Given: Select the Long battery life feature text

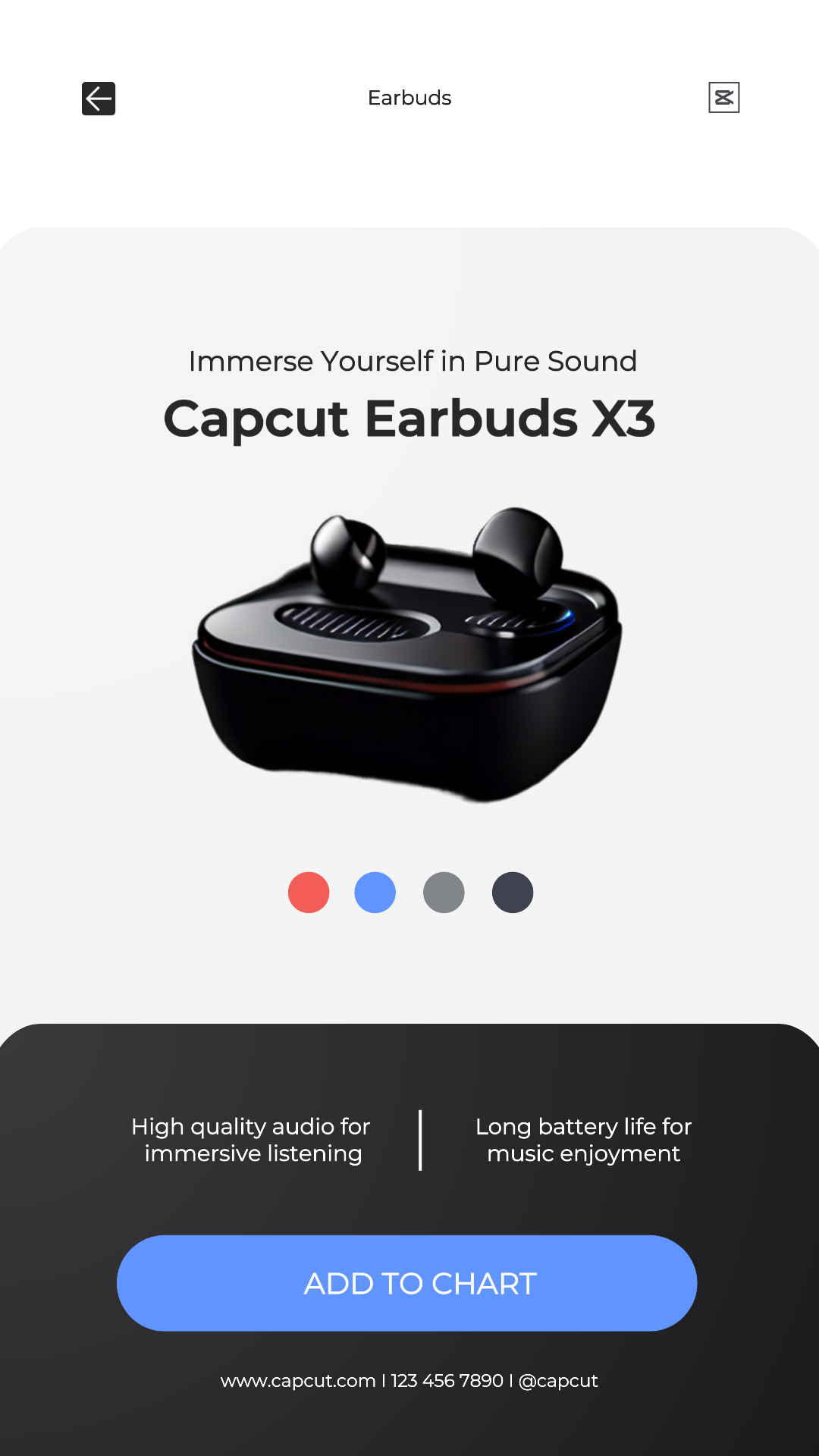Looking at the screenshot, I should point(582,1141).
